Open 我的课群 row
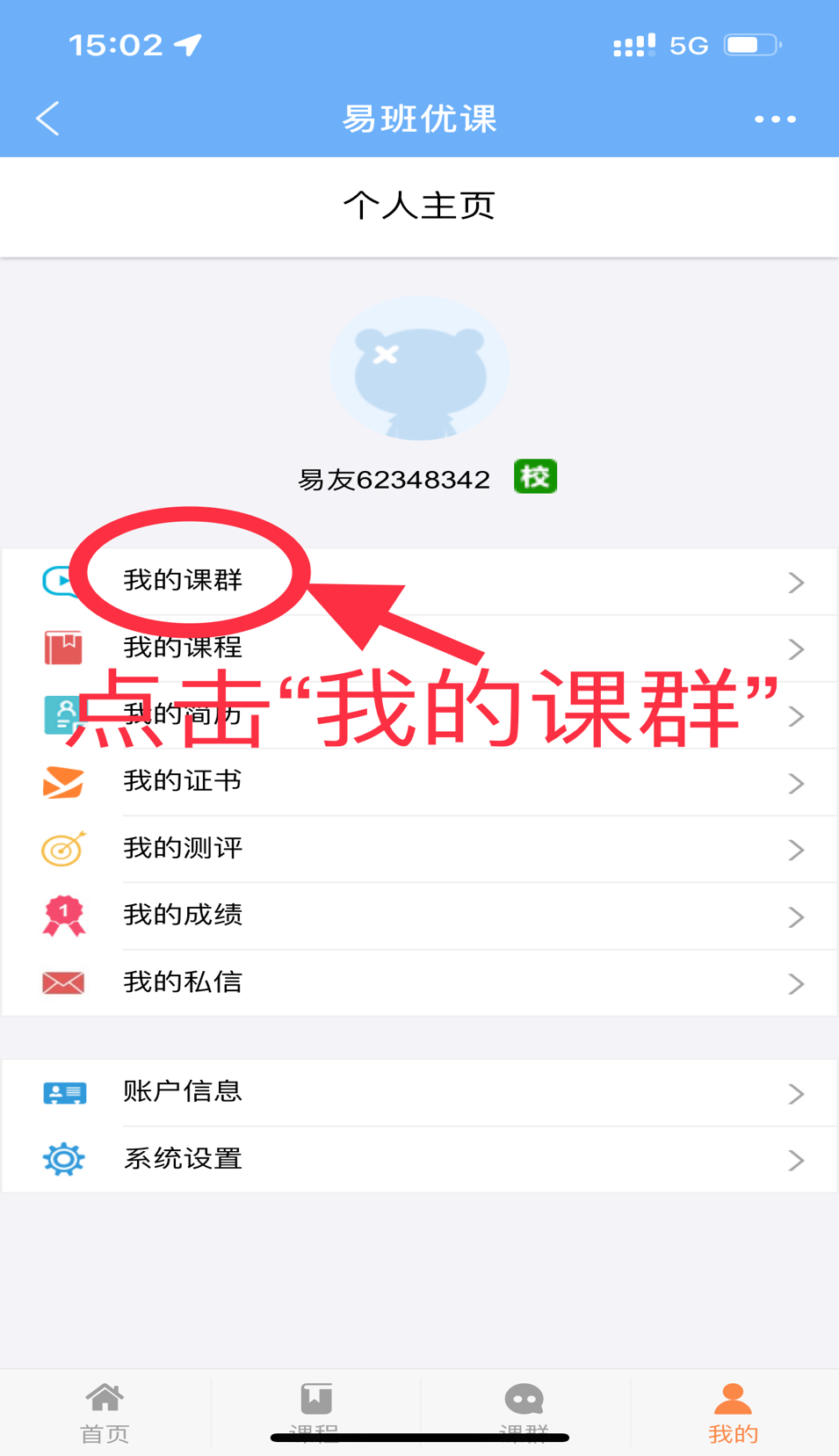The height and width of the screenshot is (1456, 839). [418, 581]
